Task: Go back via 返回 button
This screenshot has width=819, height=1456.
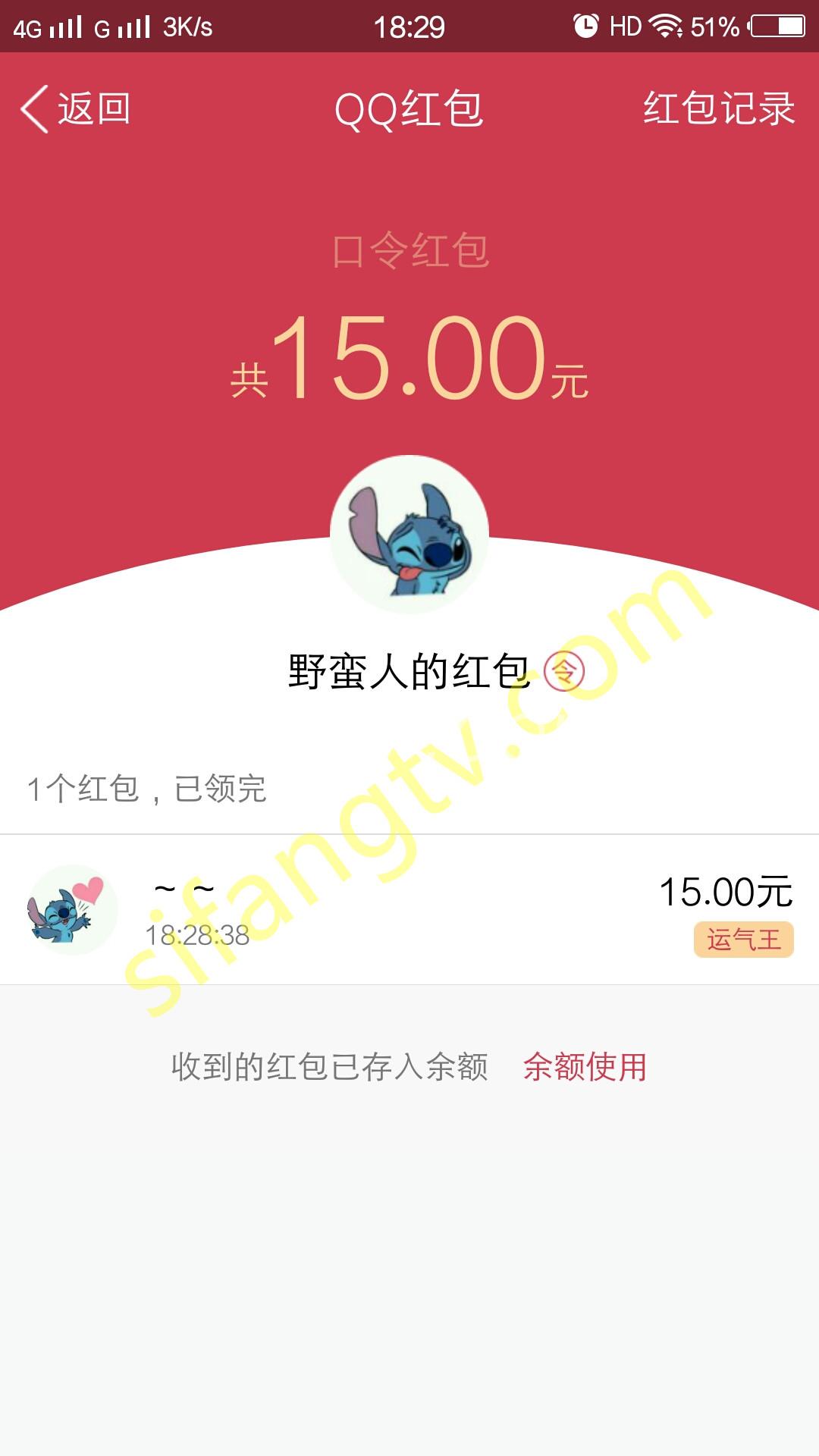Action: (76, 108)
